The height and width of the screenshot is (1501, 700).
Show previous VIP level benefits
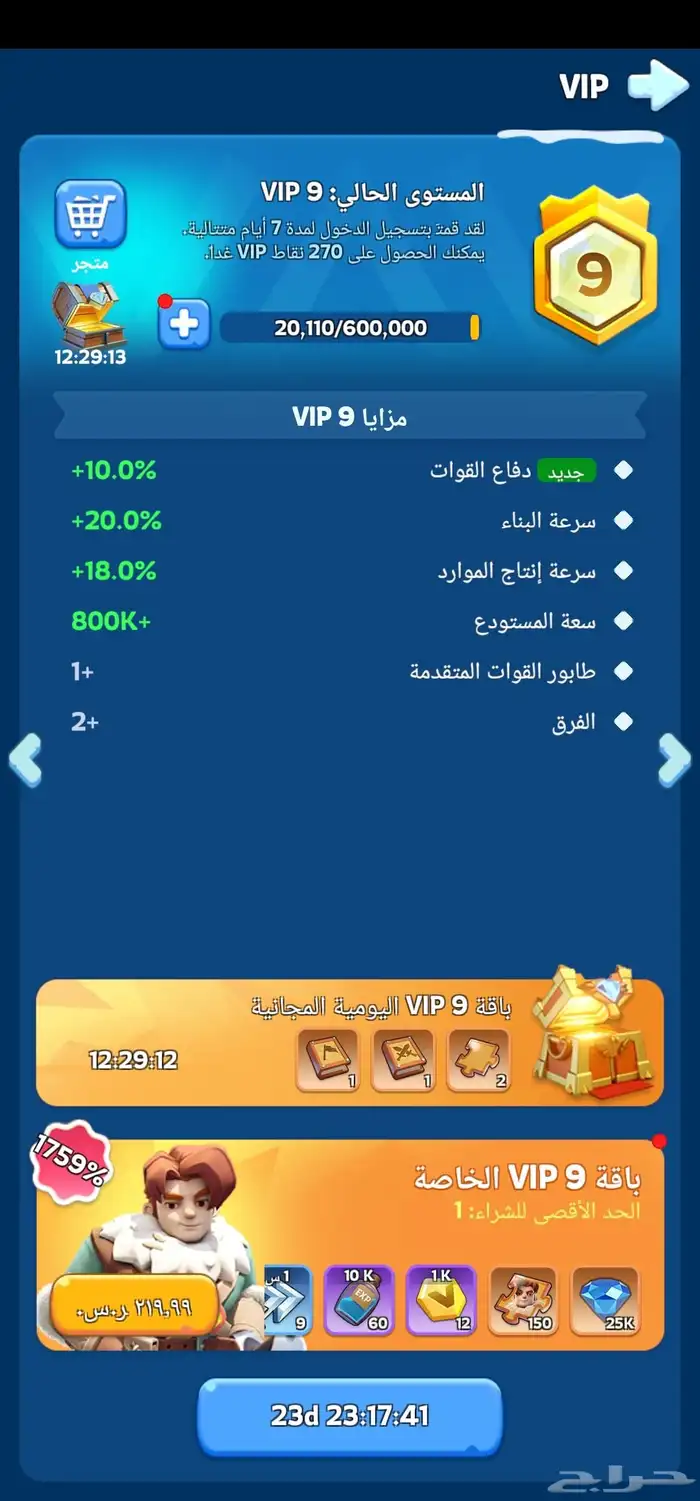pos(24,759)
